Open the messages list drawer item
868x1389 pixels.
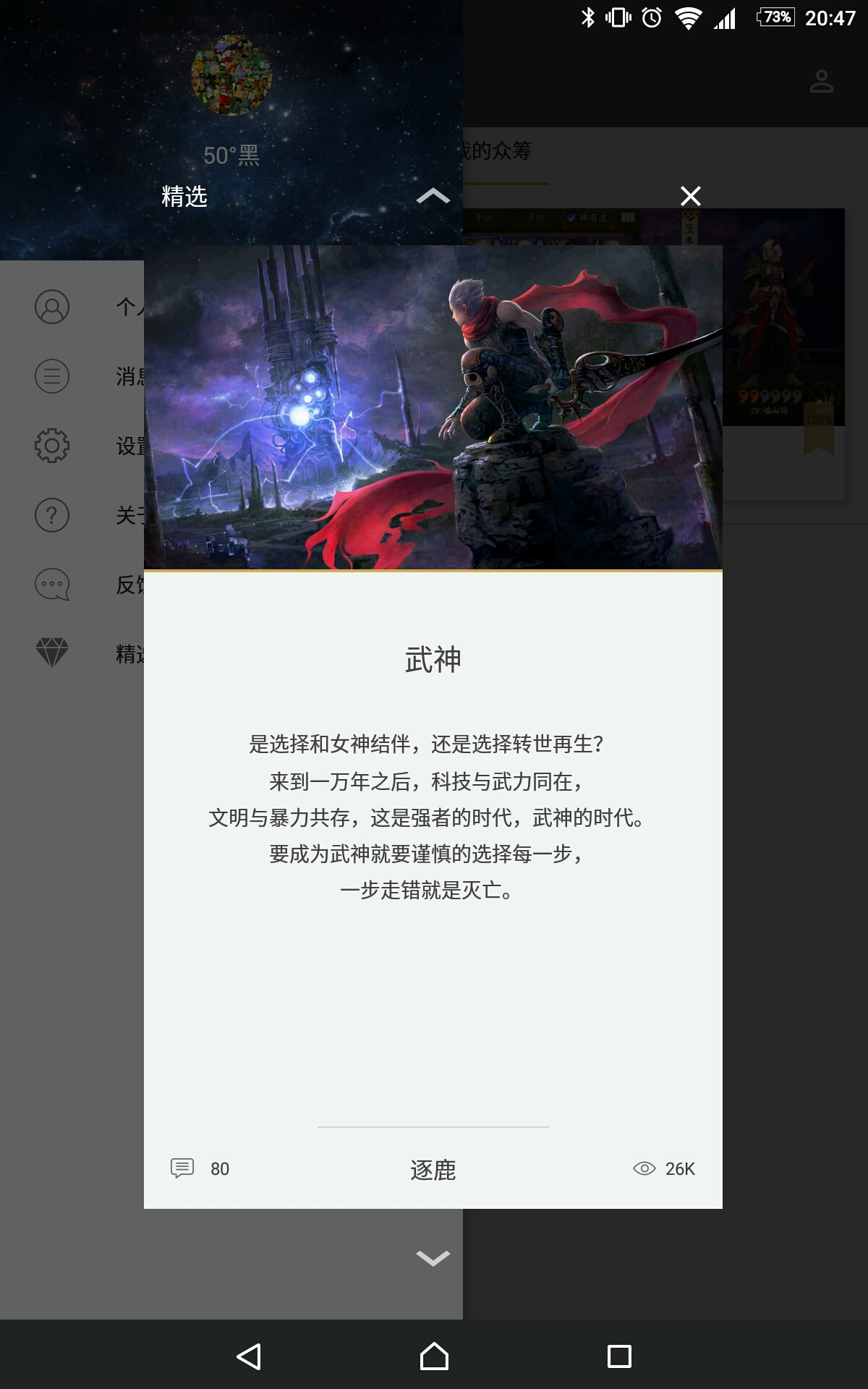coord(52,376)
